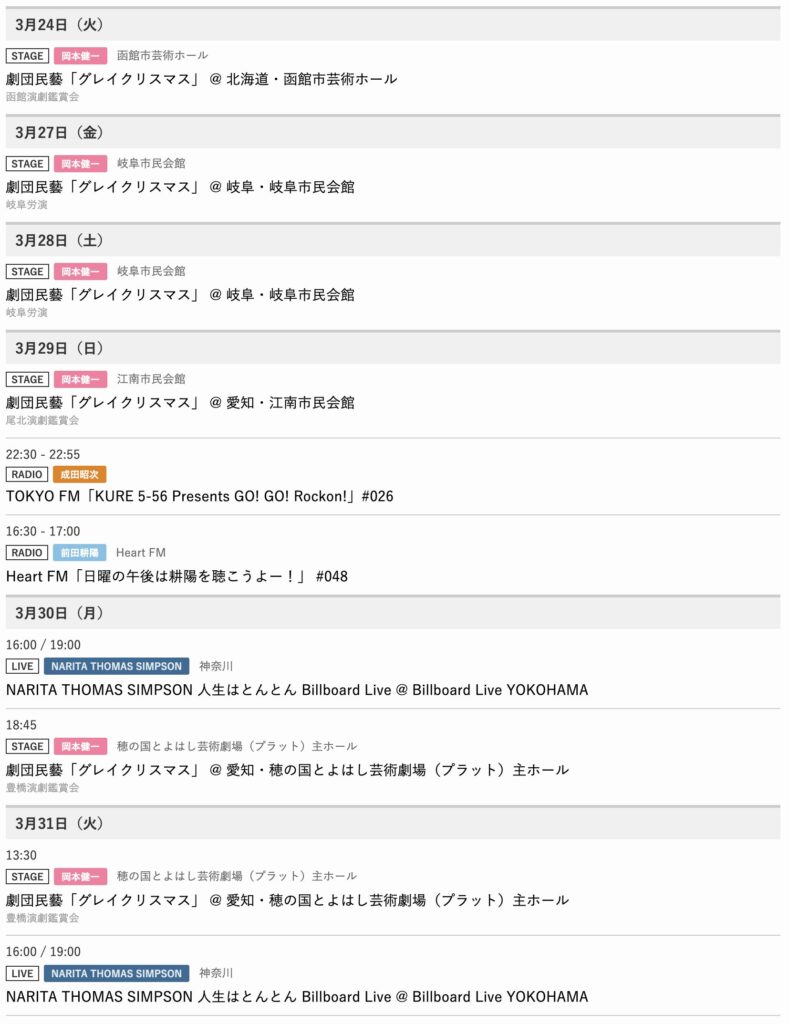Tap the 成田昭次 tag on TOKYO FM row
Image resolution: width=789 pixels, height=1024 pixels.
(x=79, y=474)
